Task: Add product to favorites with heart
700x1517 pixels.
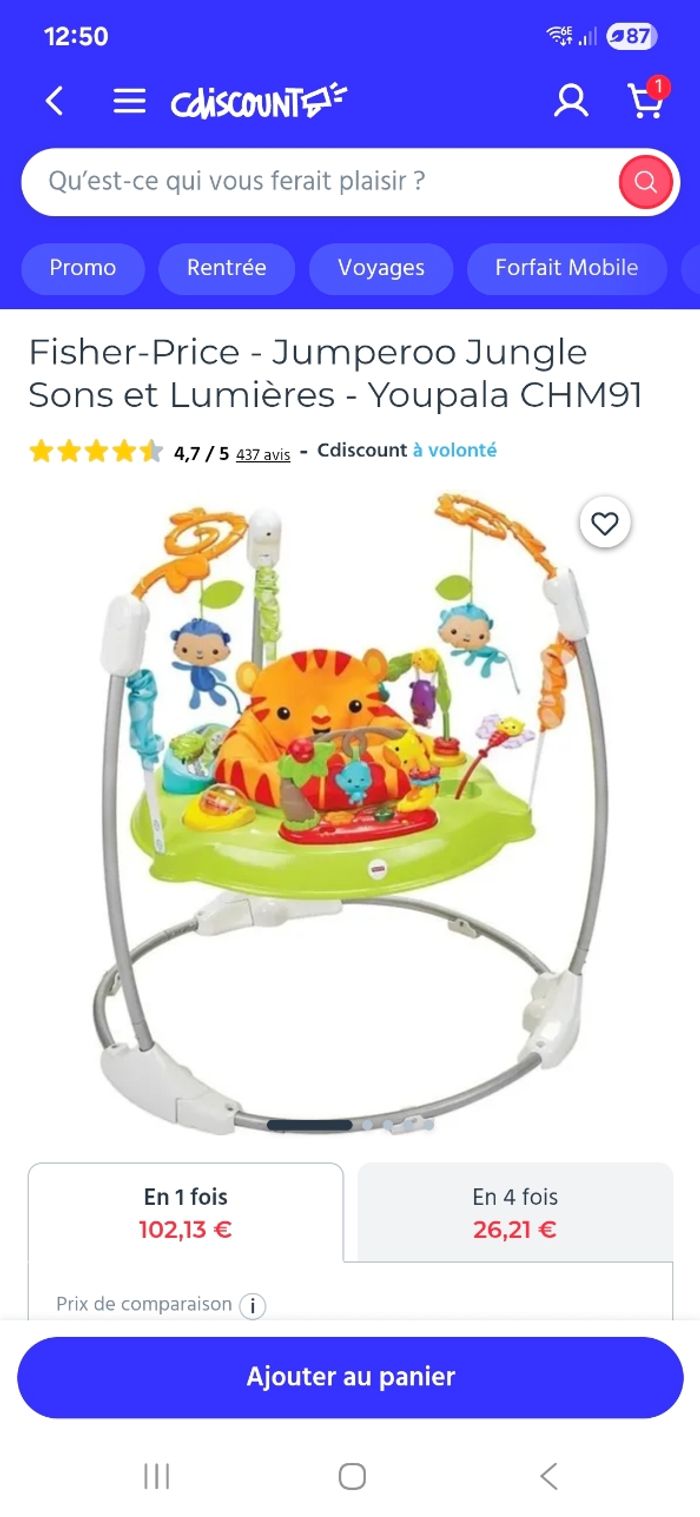Action: pos(605,523)
